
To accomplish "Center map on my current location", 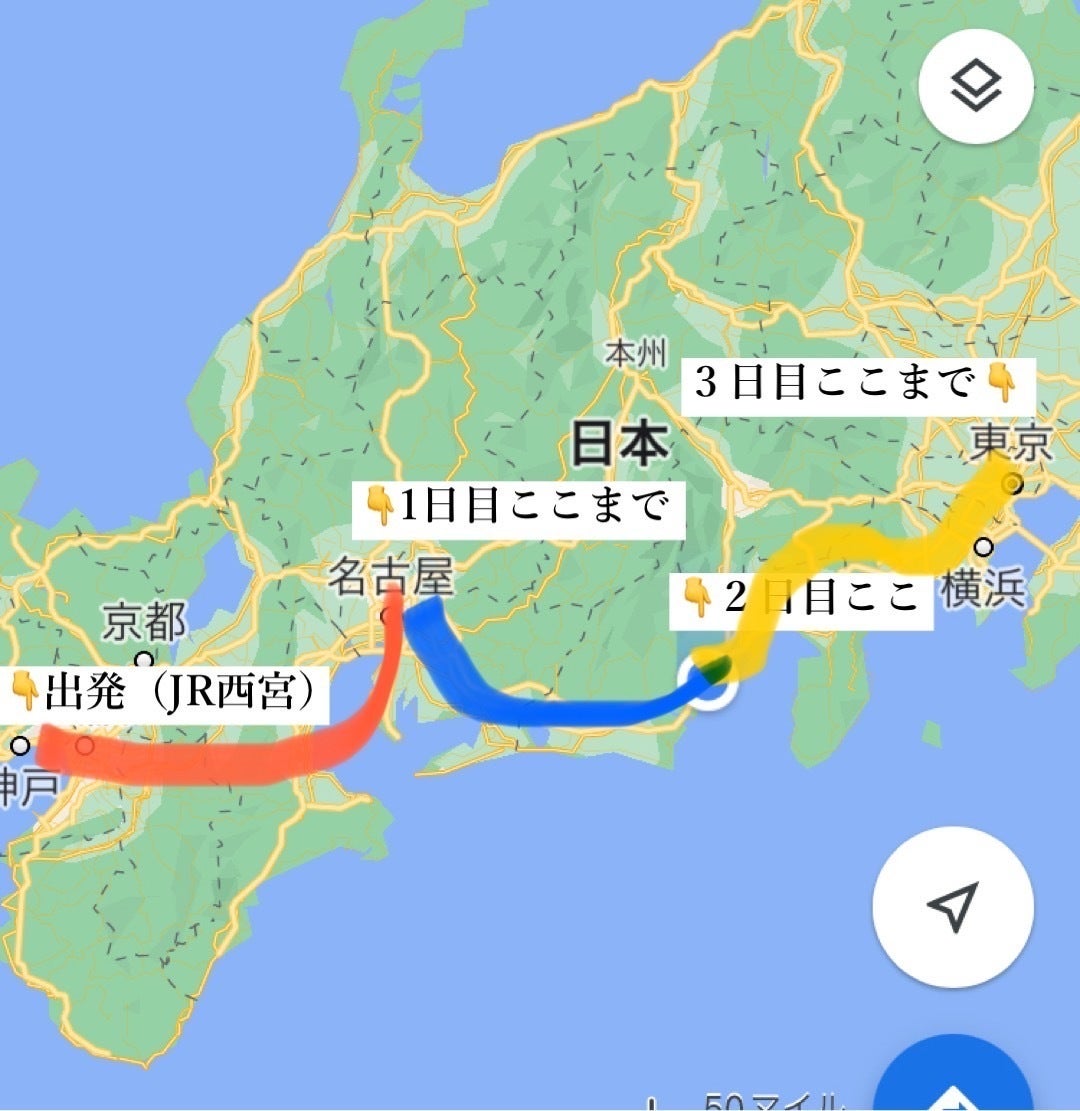I will click(952, 907).
